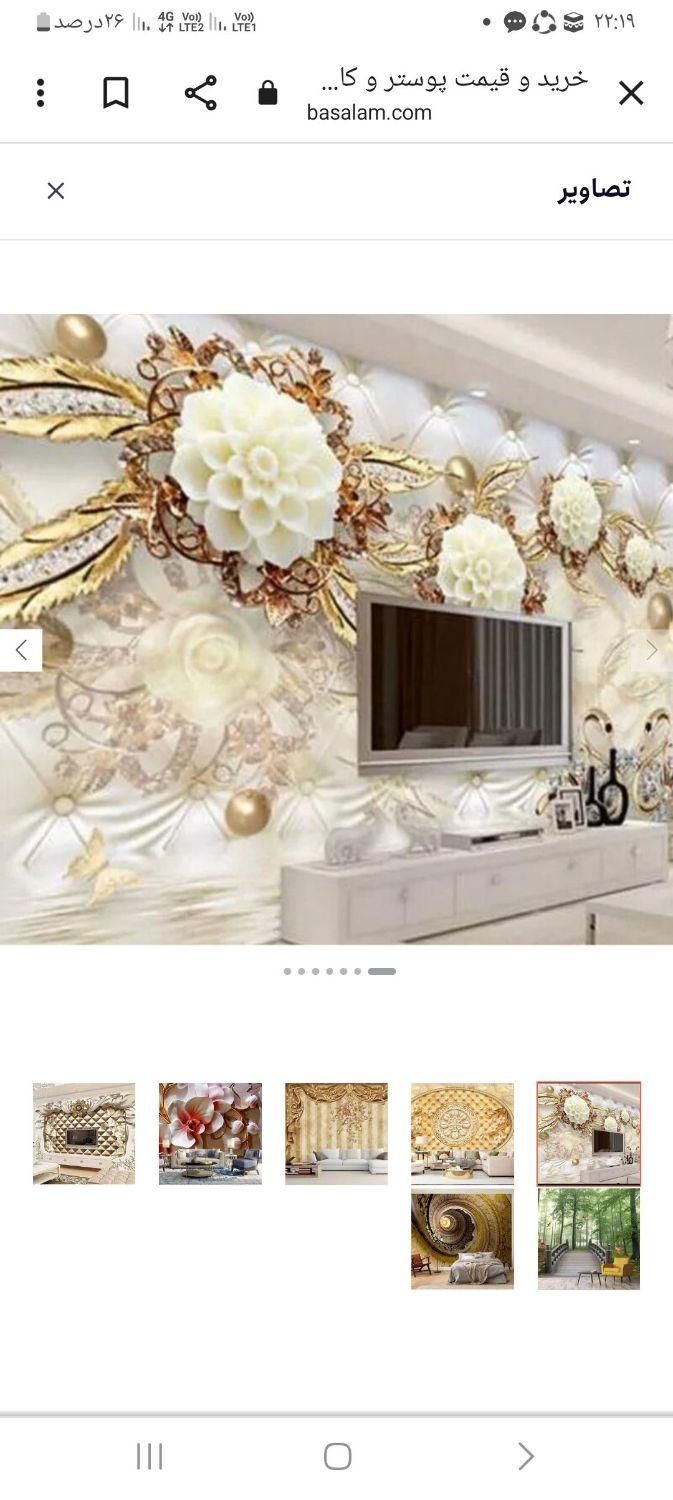Dismiss the تصاویر image viewer
673x1500 pixels.
(56, 190)
